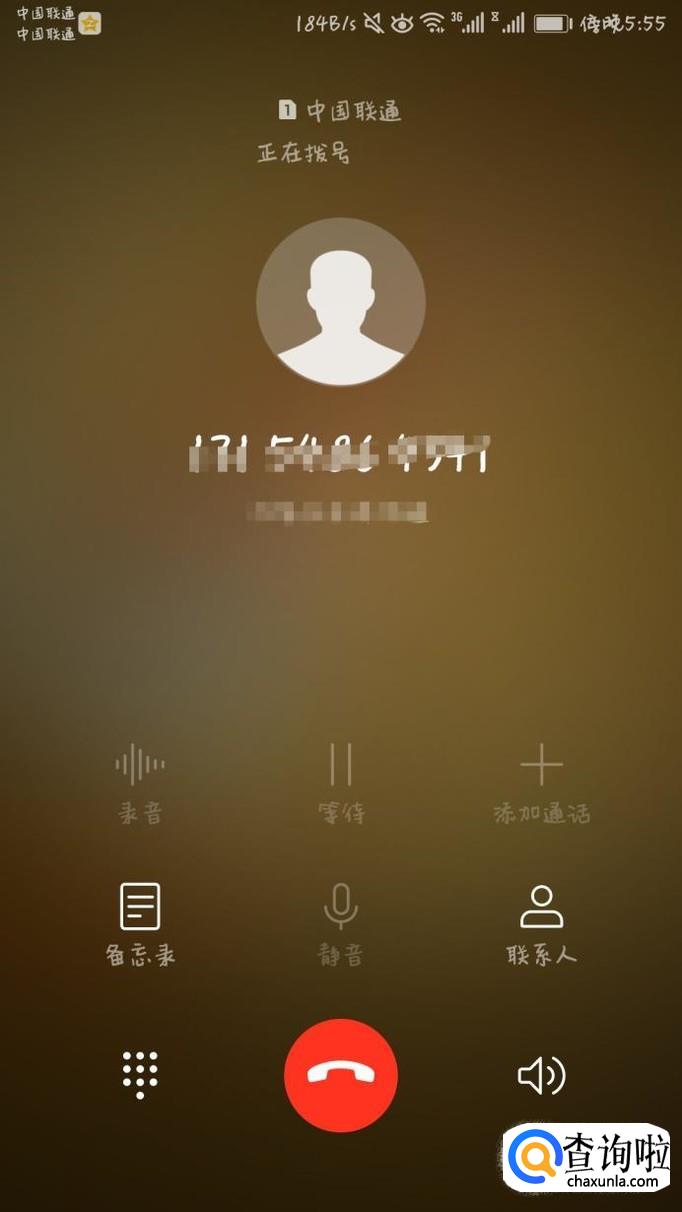End the outgoing call
Viewport: 682px width, 1212px height.
coord(340,1075)
